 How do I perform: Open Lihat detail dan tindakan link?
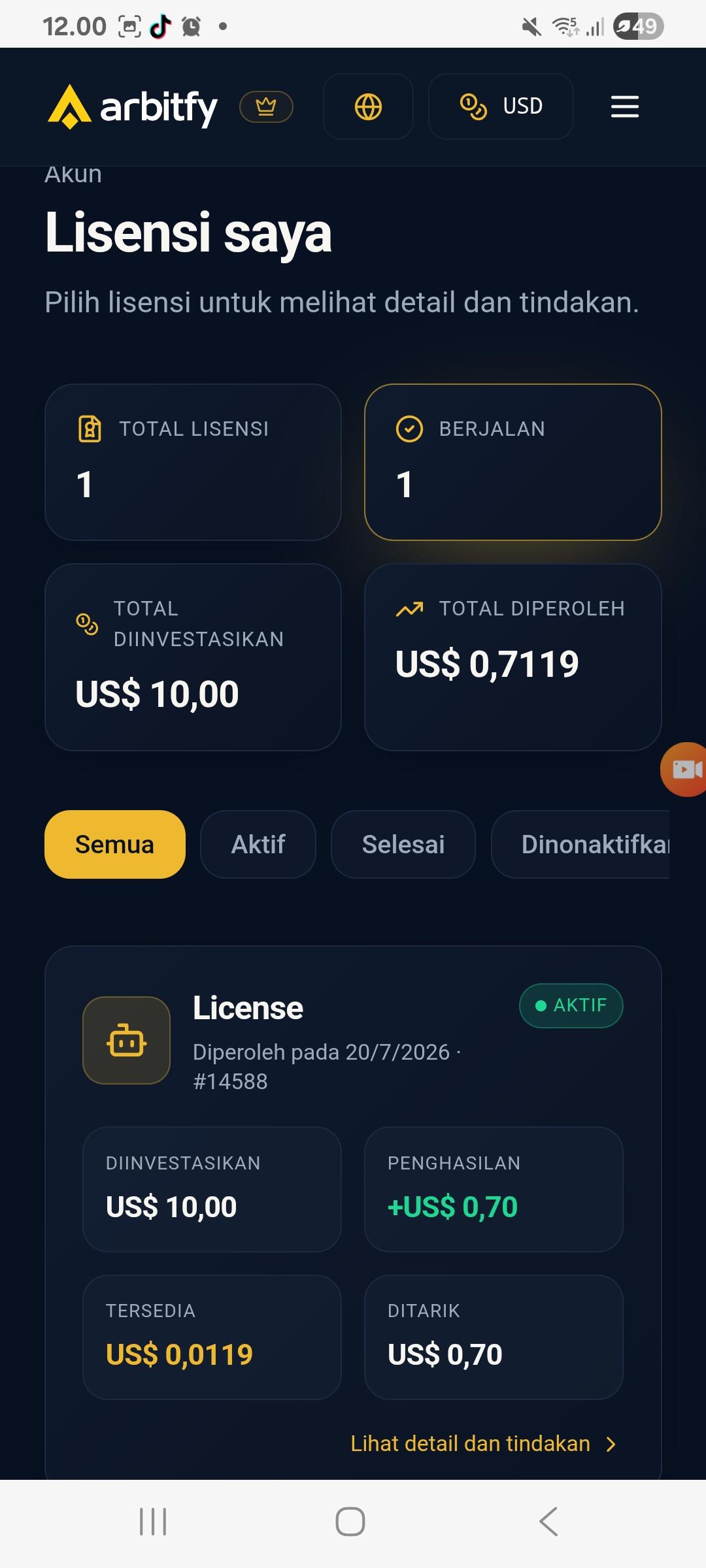(484, 1443)
